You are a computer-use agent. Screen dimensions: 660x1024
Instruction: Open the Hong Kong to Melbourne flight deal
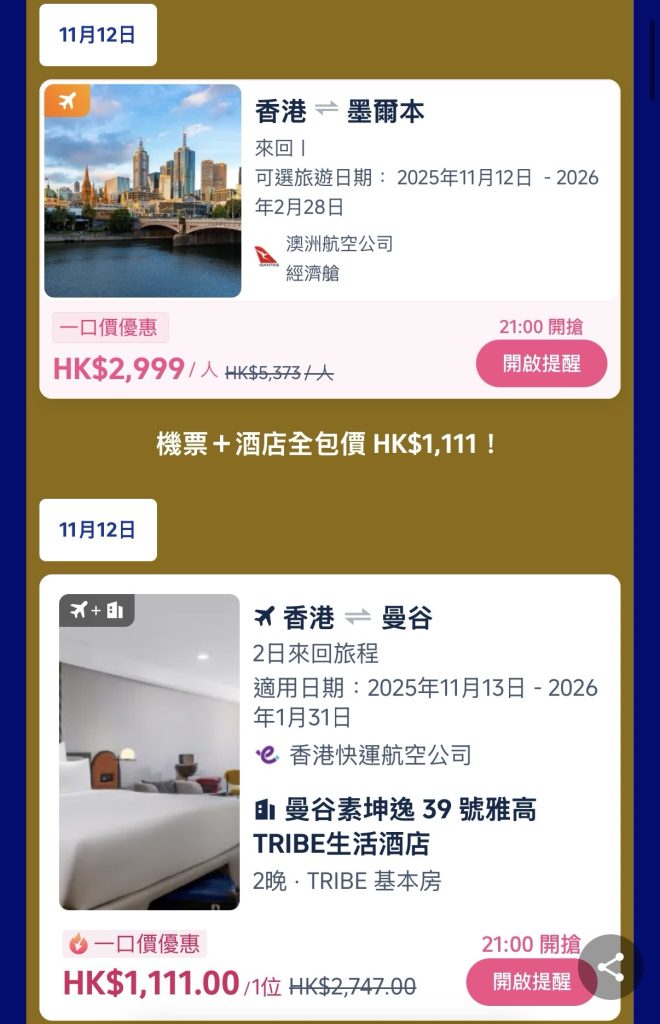pos(339,111)
